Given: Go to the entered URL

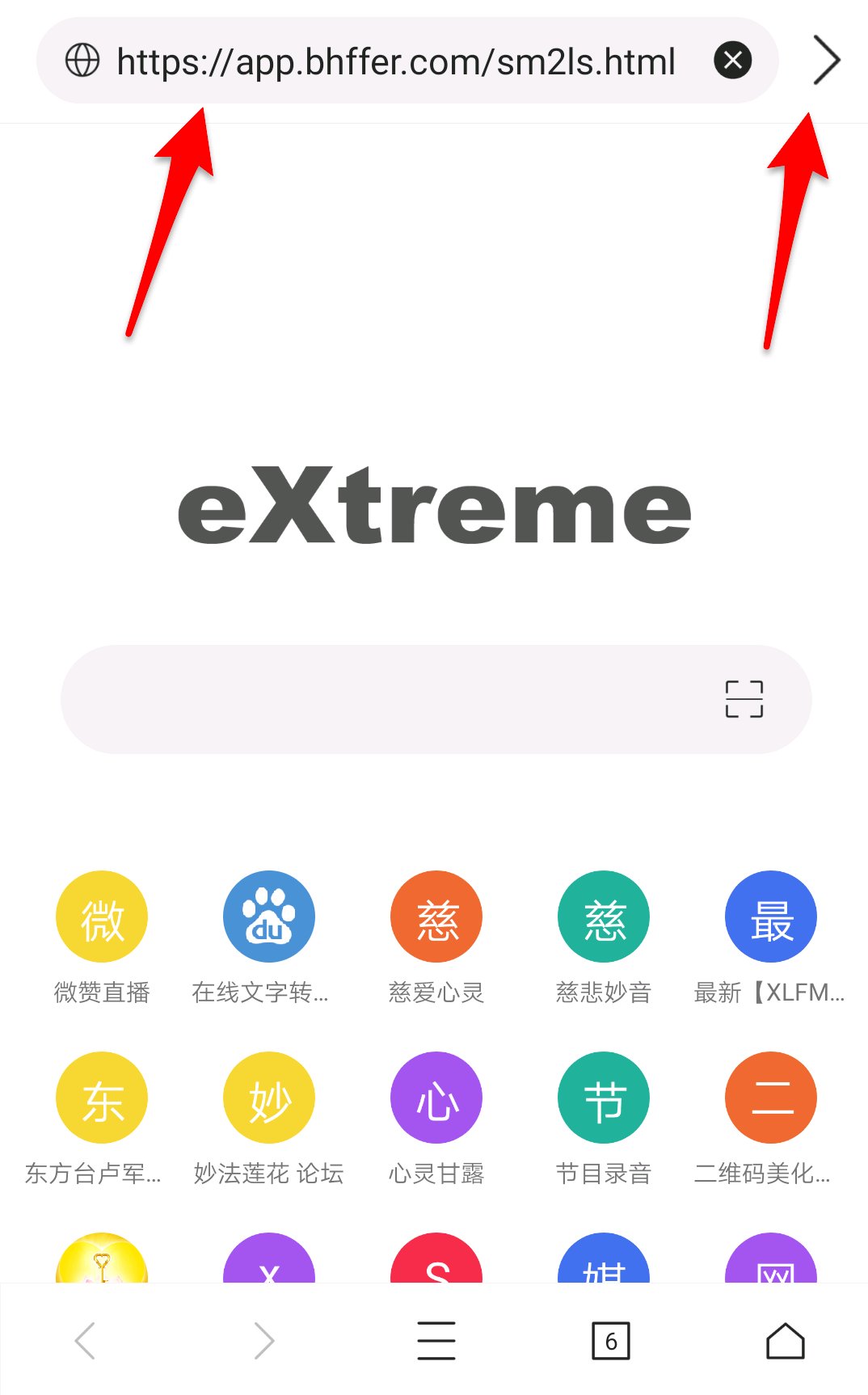Looking at the screenshot, I should click(826, 61).
